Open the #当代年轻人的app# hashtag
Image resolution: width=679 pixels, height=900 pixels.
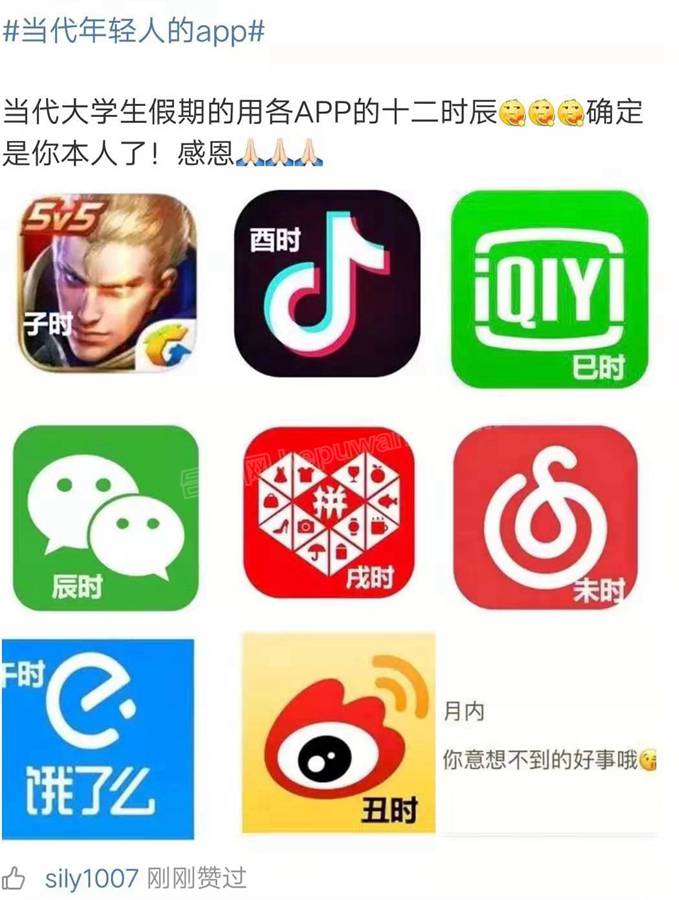(x=134, y=30)
